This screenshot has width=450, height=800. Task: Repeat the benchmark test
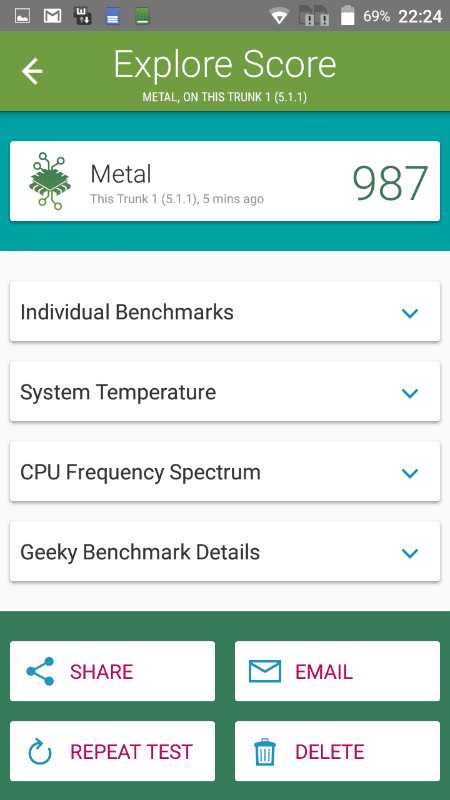(x=112, y=751)
